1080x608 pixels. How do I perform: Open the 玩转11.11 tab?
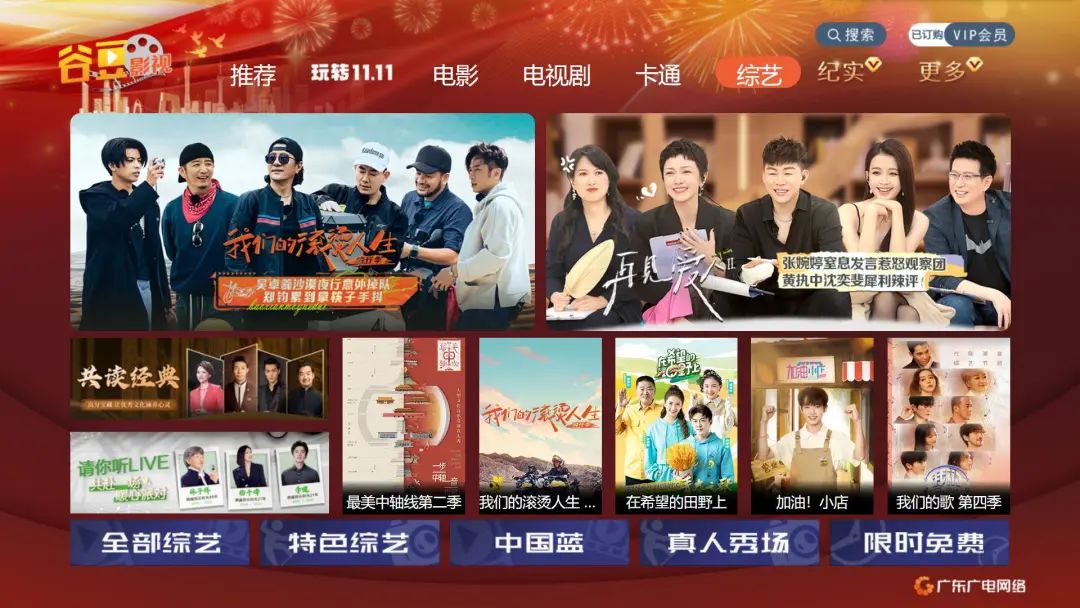pos(352,73)
